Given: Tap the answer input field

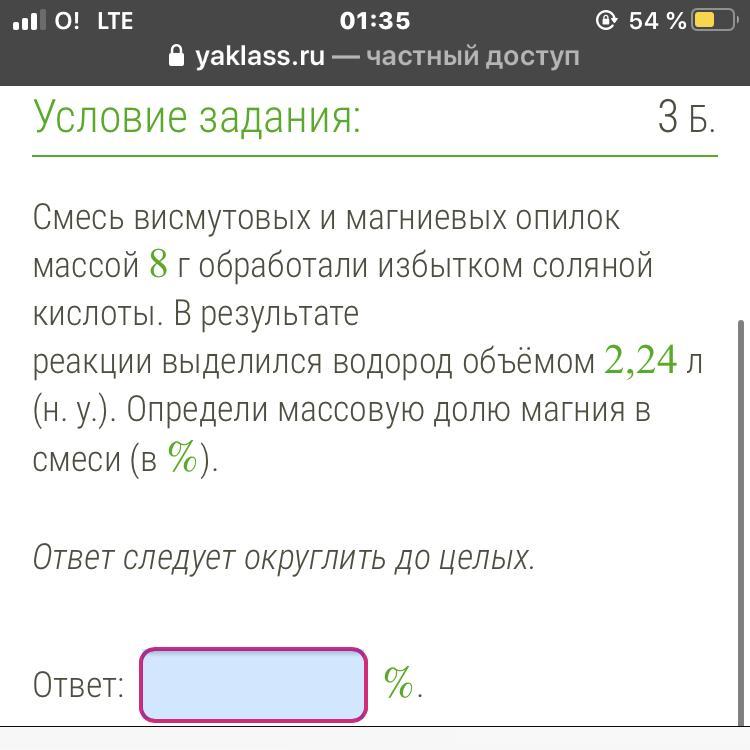Looking at the screenshot, I should (x=253, y=685).
